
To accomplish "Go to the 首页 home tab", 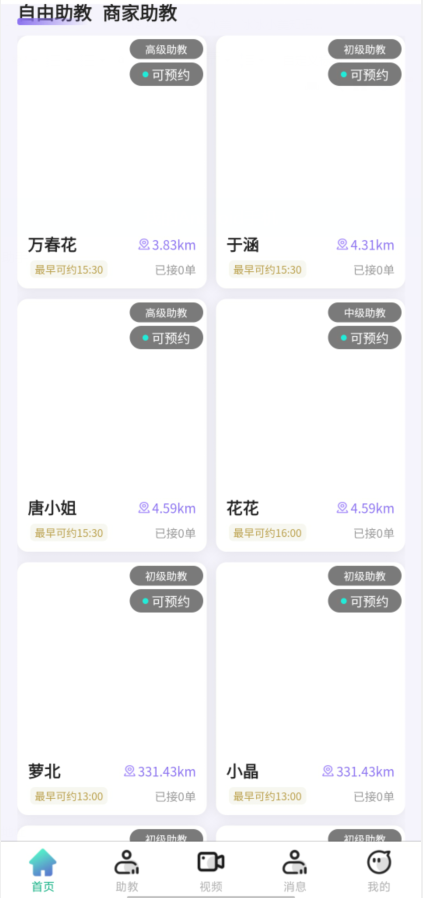I will click(43, 871).
